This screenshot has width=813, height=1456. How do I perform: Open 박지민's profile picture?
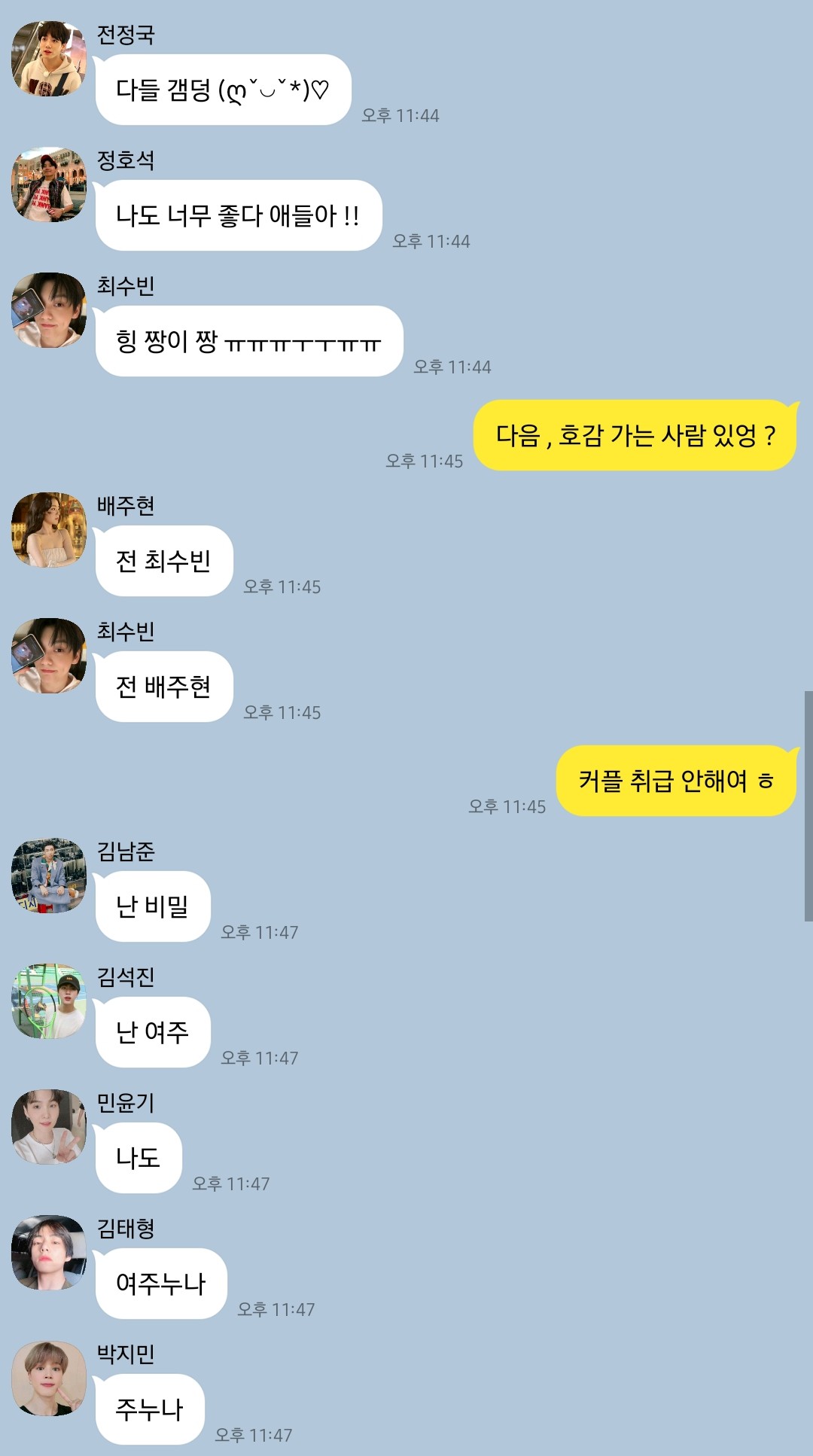49,1378
